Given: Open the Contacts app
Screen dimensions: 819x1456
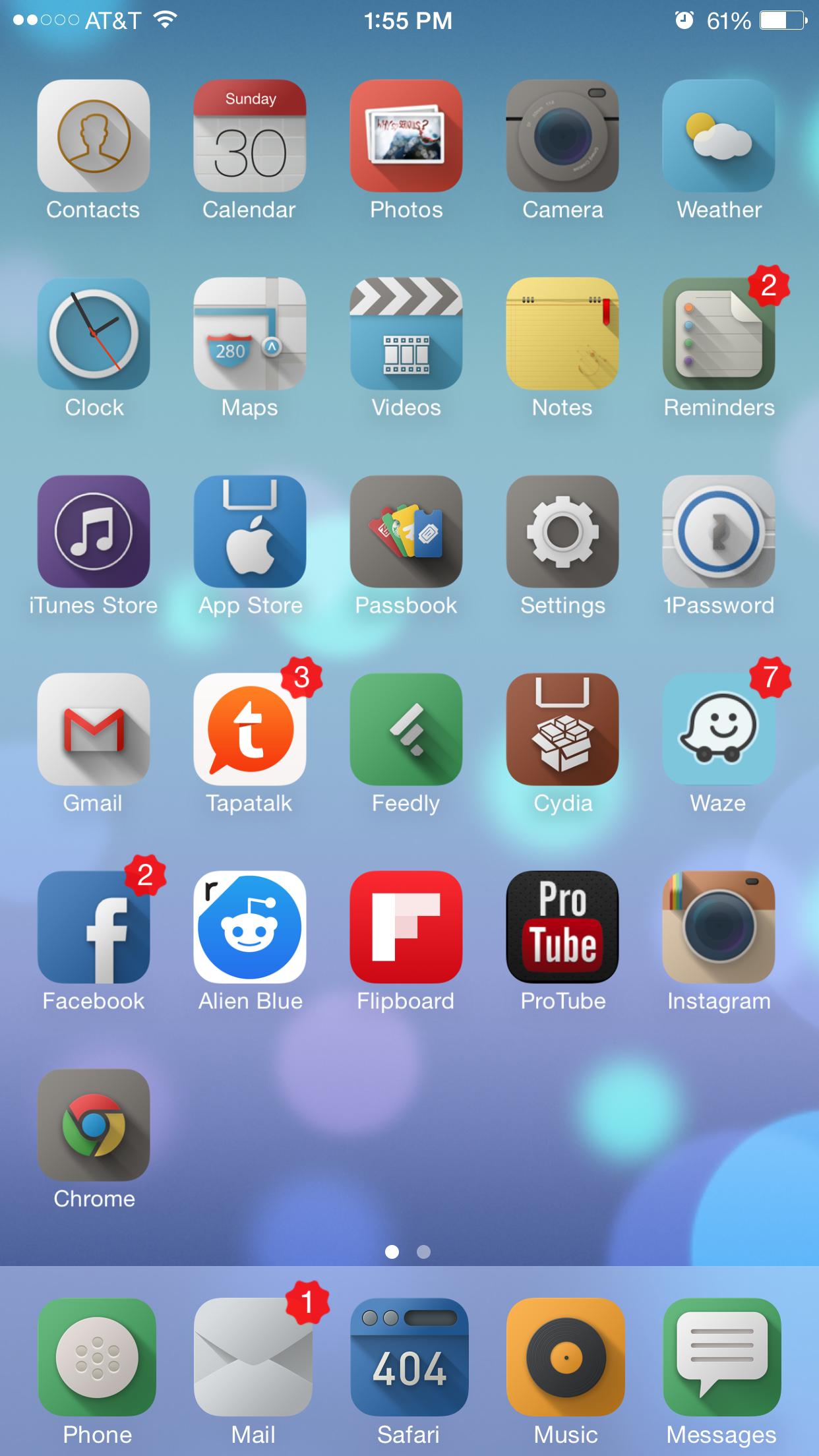Looking at the screenshot, I should click(93, 136).
